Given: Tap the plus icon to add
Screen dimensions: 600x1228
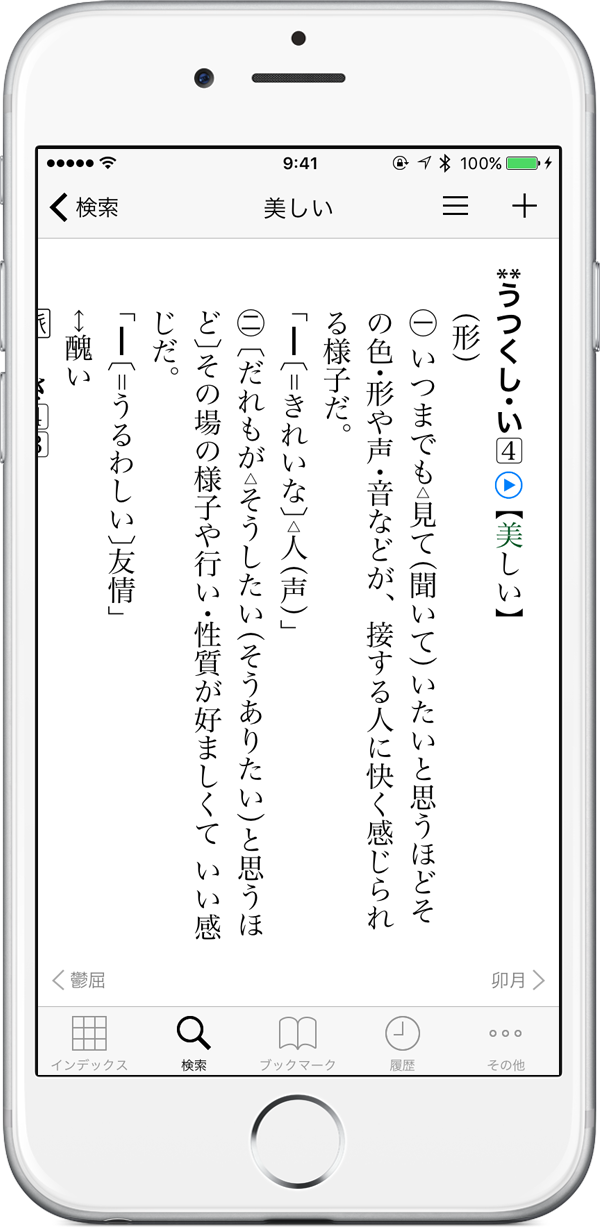Looking at the screenshot, I should coord(524,206).
